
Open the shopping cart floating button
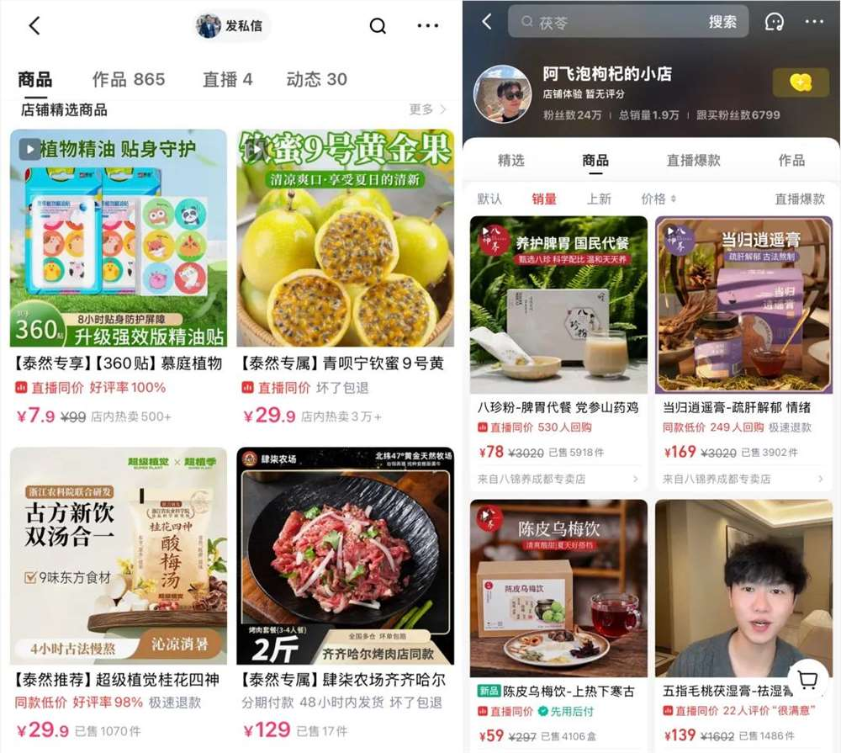coord(807,680)
